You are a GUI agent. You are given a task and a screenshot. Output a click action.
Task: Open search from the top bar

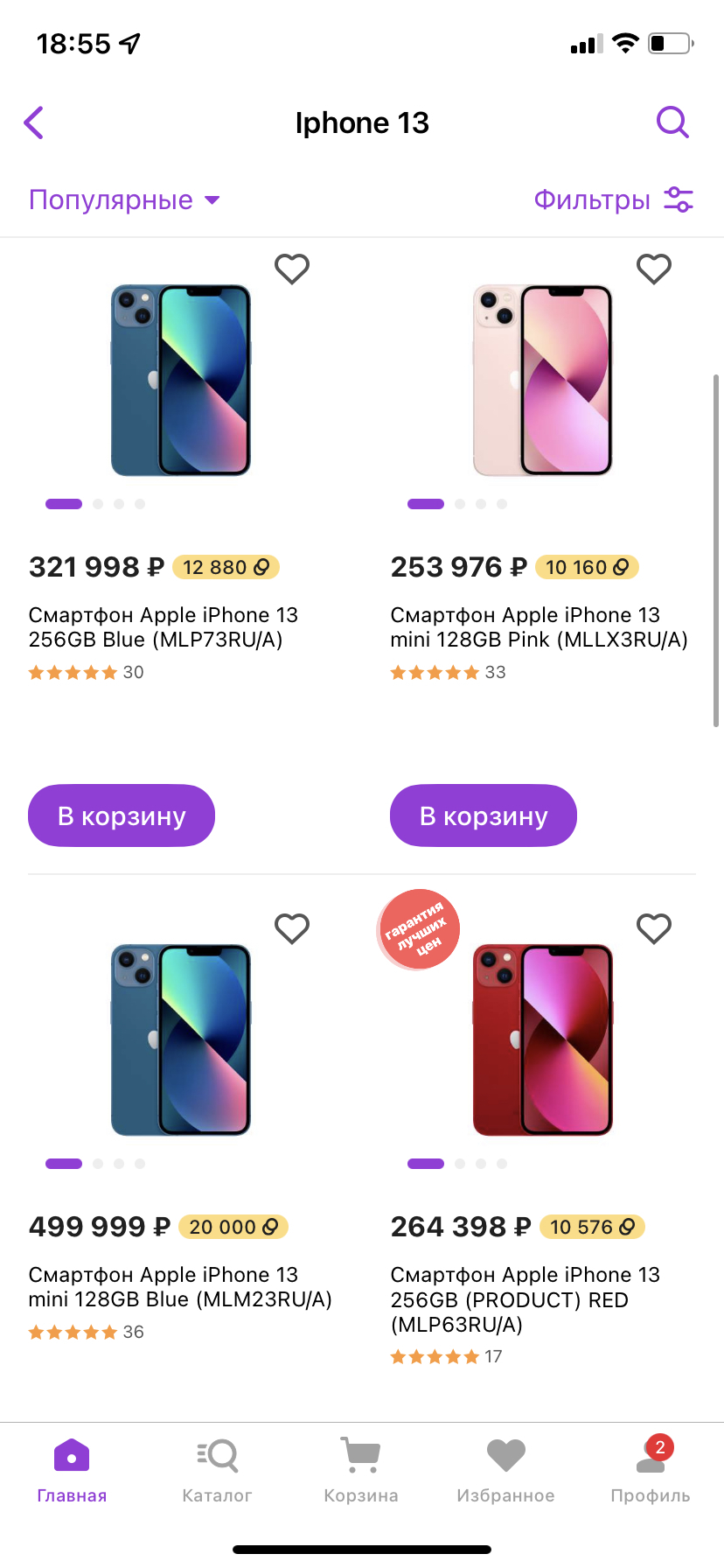click(x=672, y=123)
